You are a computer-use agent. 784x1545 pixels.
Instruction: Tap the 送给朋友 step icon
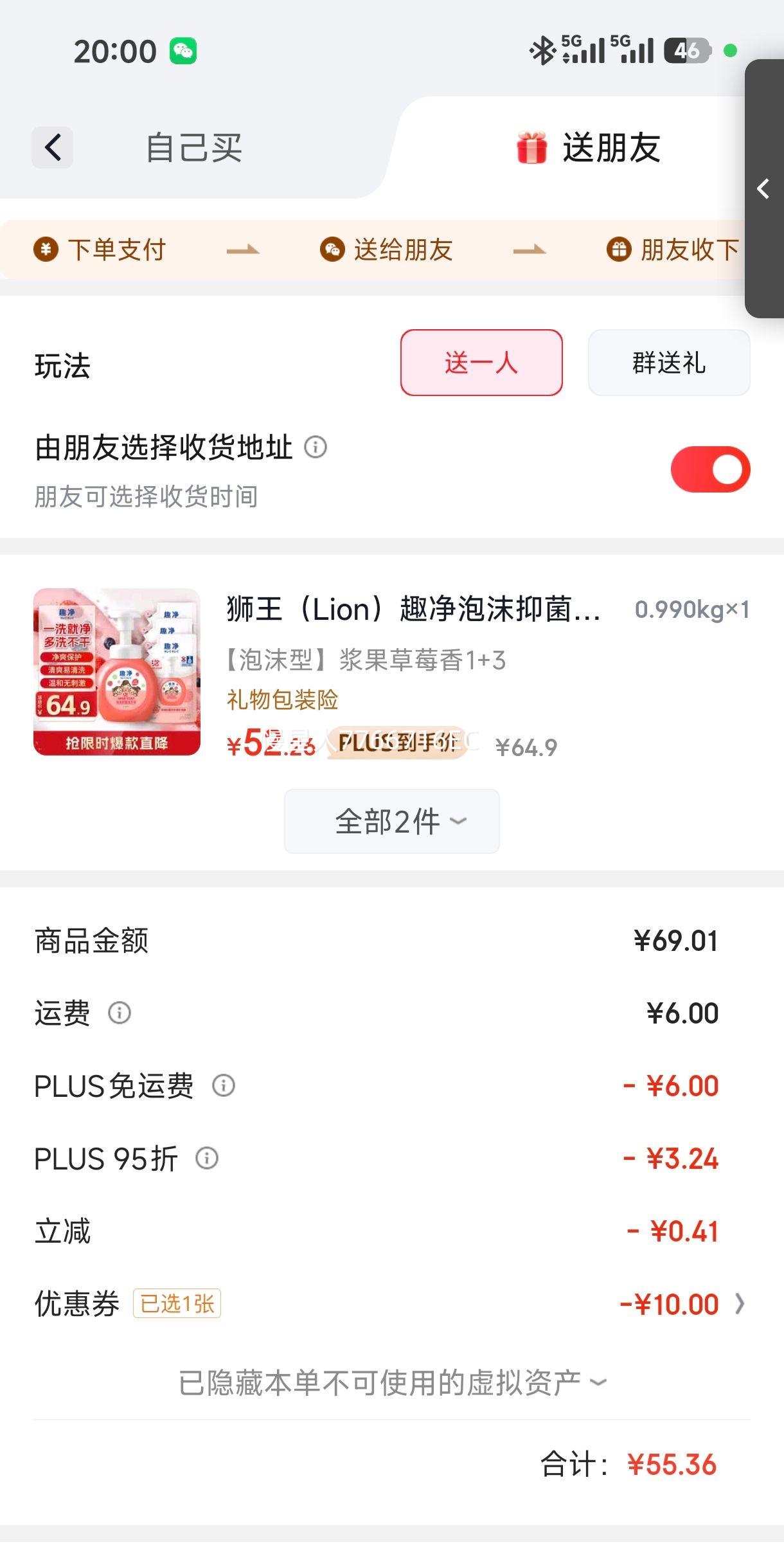(334, 249)
